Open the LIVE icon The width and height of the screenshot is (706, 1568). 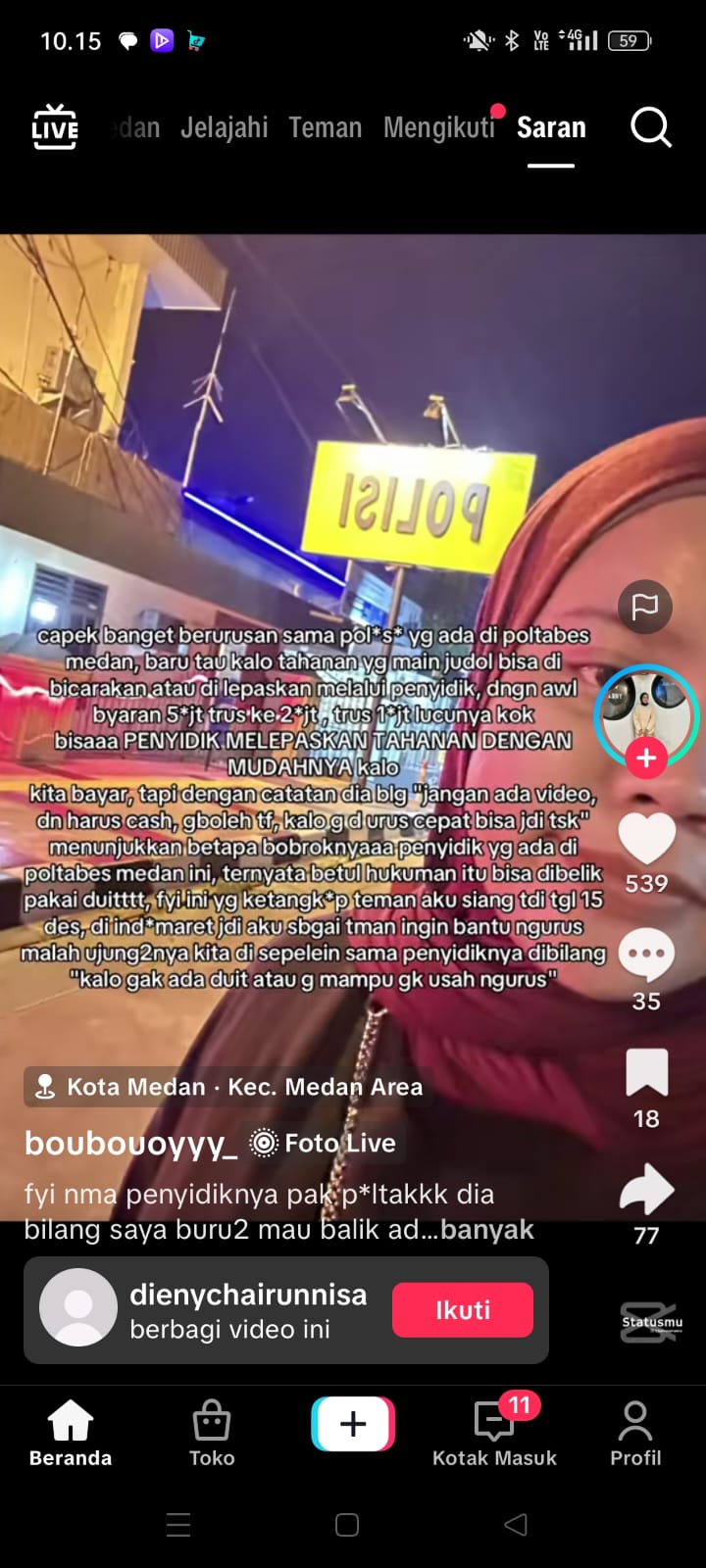pos(55,127)
